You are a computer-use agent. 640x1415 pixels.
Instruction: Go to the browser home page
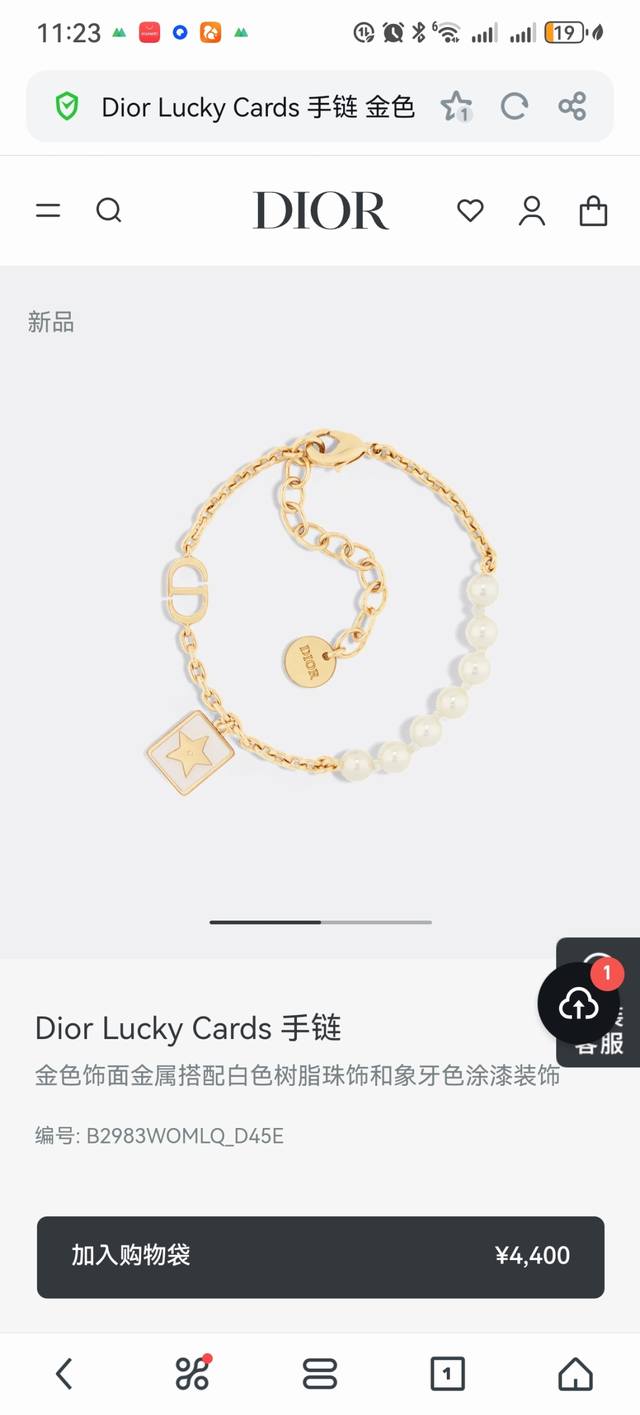(575, 1374)
